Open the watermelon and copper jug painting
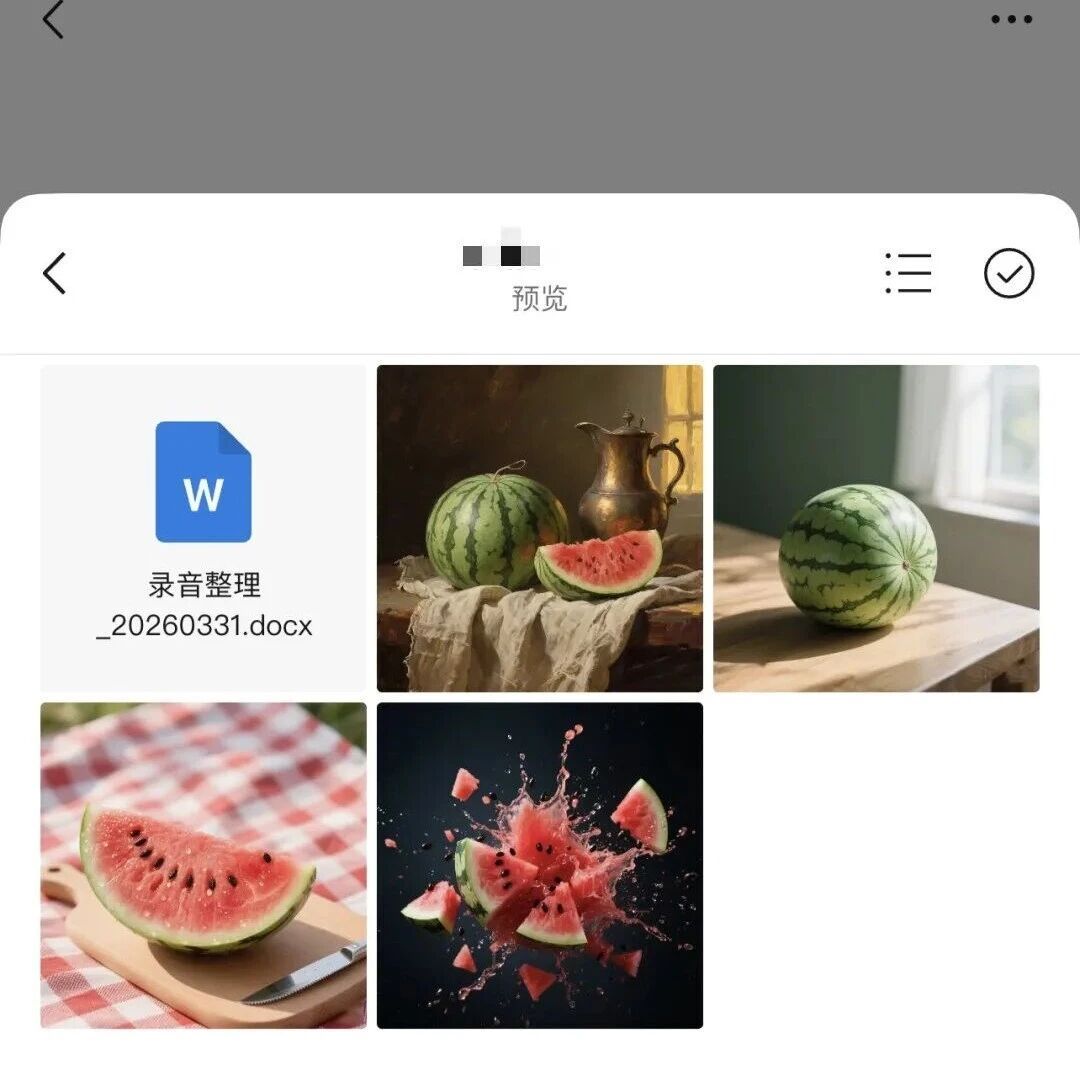This screenshot has height=1081, width=1080. [x=540, y=528]
